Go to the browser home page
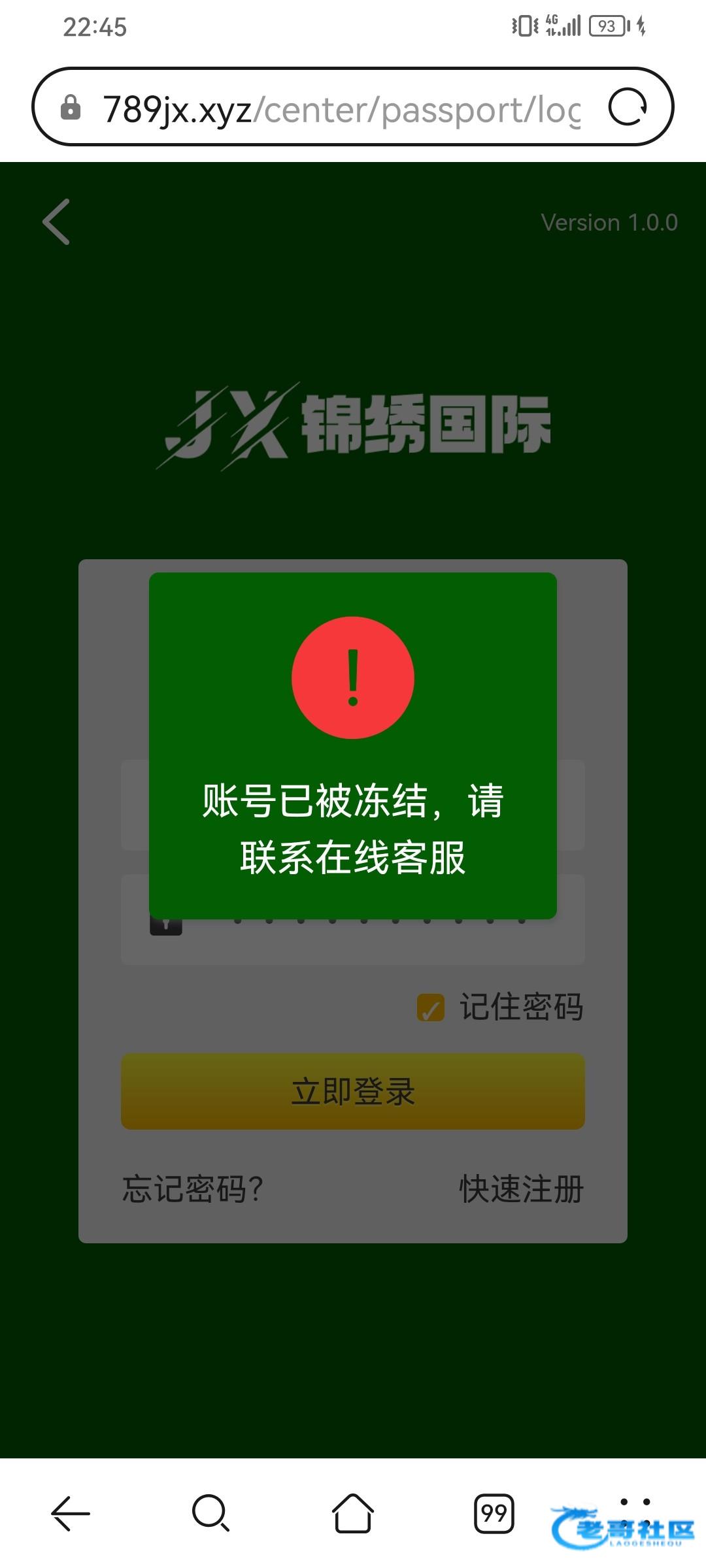The image size is (706, 1568). tap(353, 1513)
